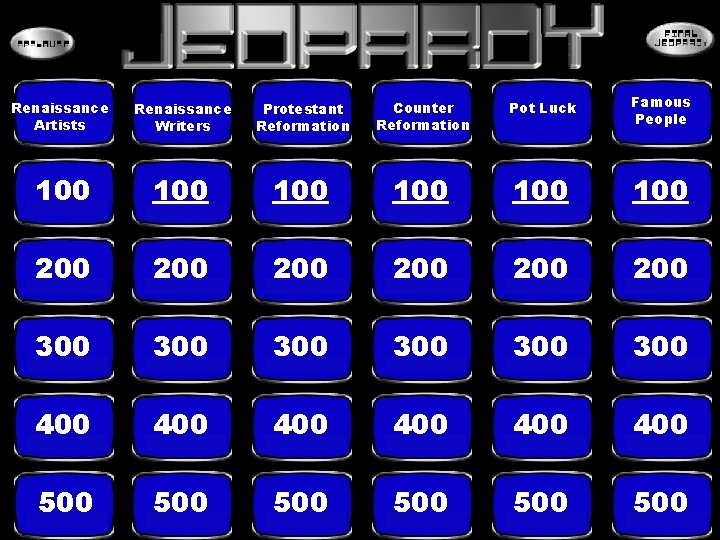Pick Counter Reformation for 100
720x540 pixels.
click(x=422, y=192)
